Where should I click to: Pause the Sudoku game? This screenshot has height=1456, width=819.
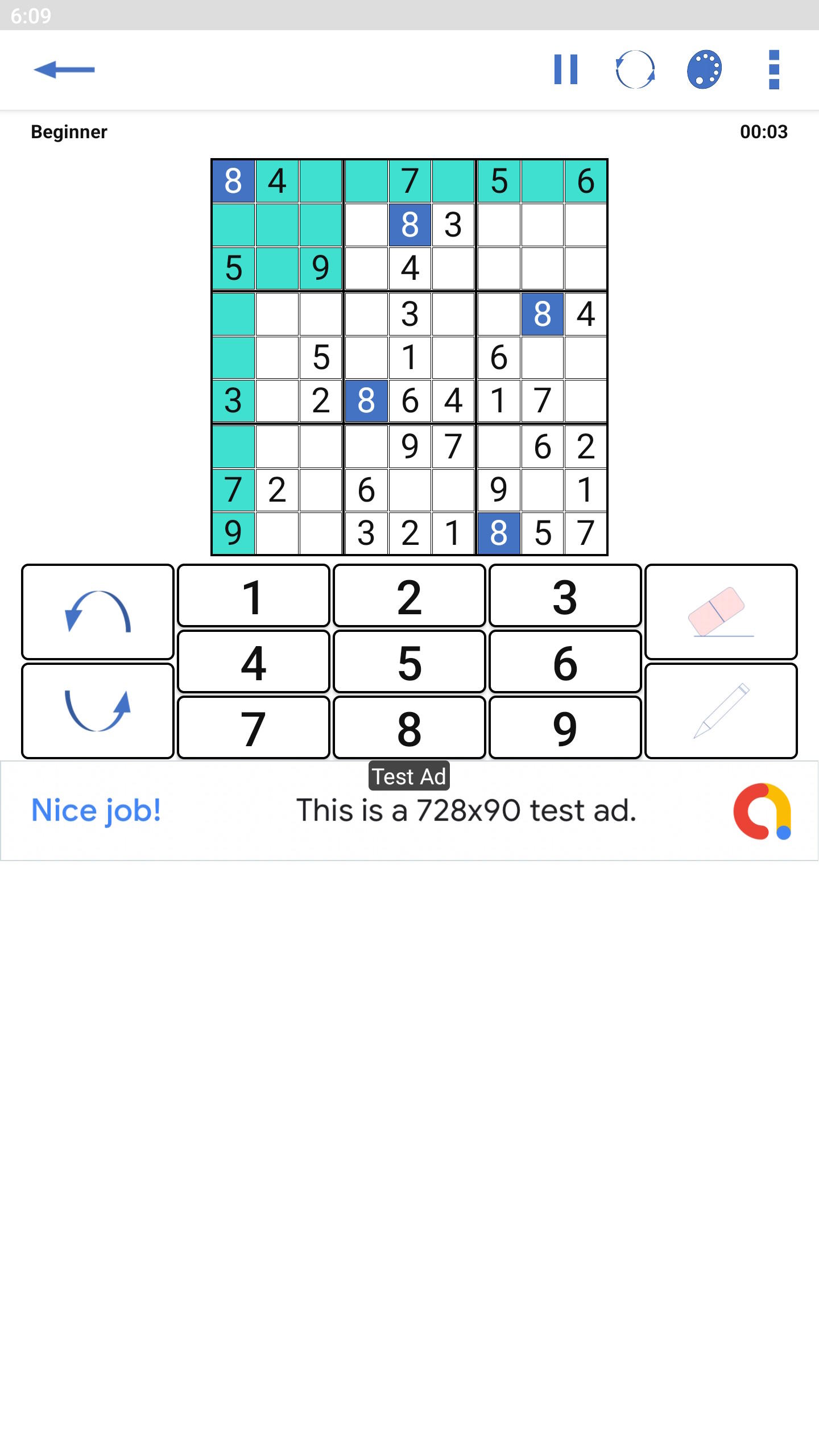565,70
